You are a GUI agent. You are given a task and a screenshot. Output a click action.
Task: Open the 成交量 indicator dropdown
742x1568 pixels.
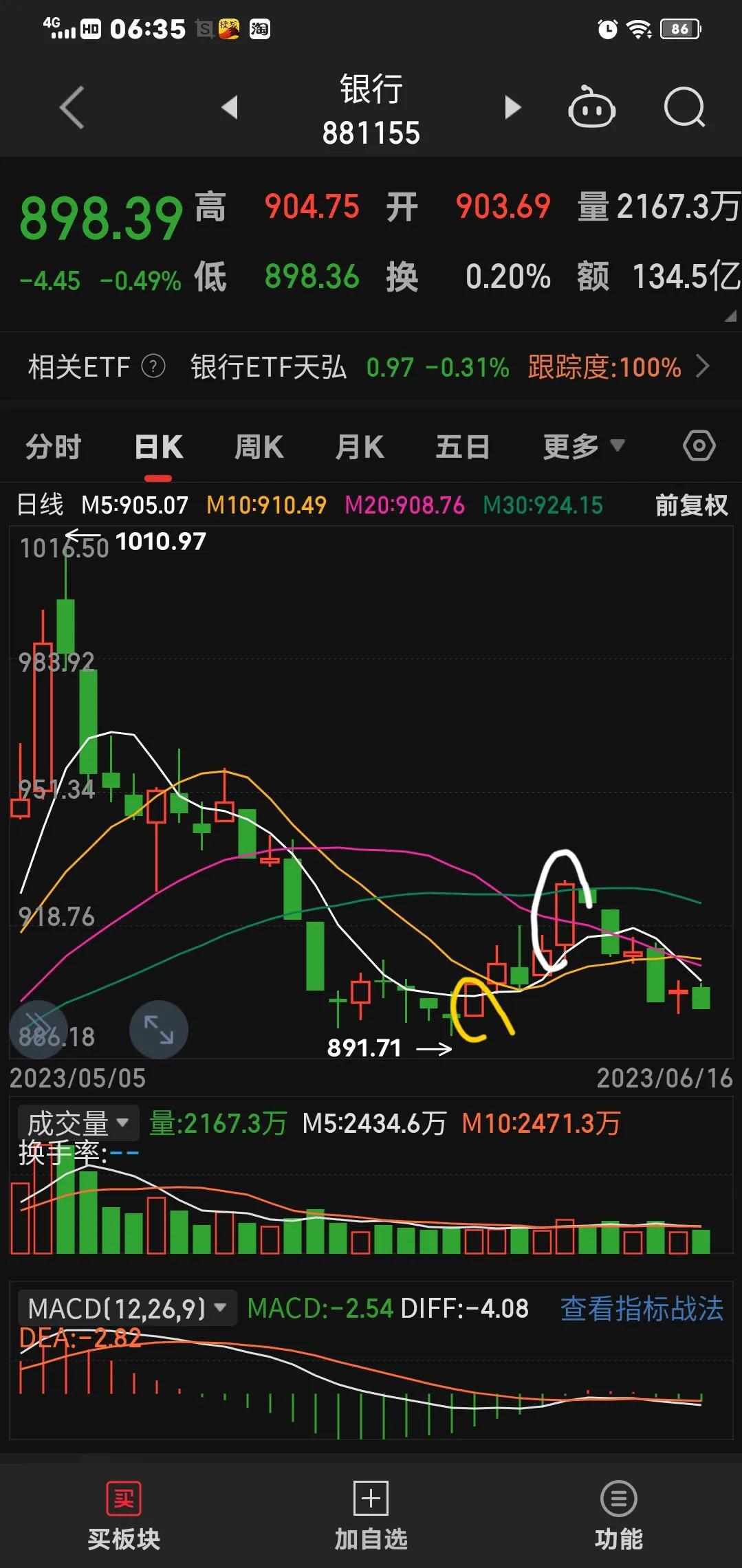click(x=78, y=1121)
